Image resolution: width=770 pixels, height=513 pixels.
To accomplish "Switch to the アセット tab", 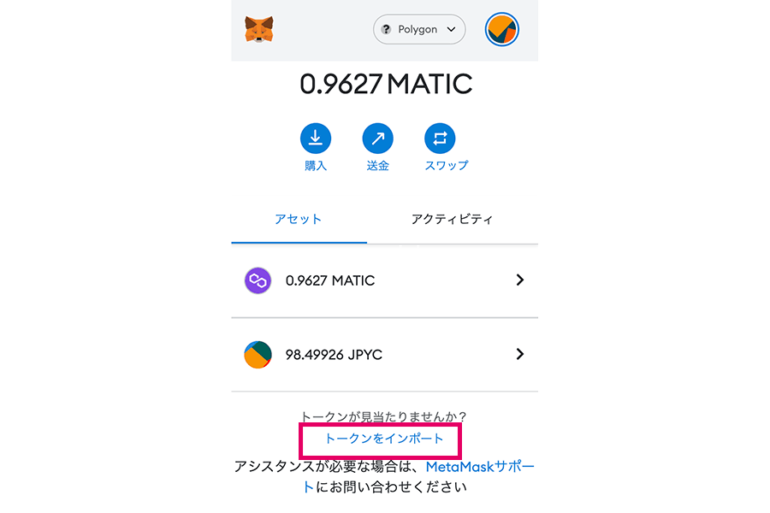I will (298, 219).
